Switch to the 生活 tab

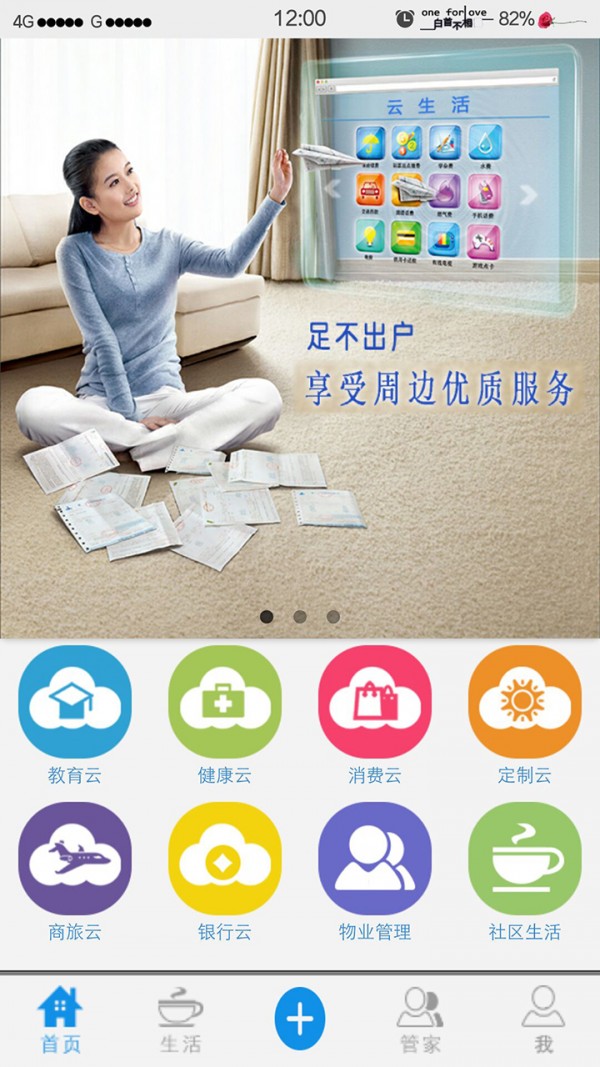180,1019
